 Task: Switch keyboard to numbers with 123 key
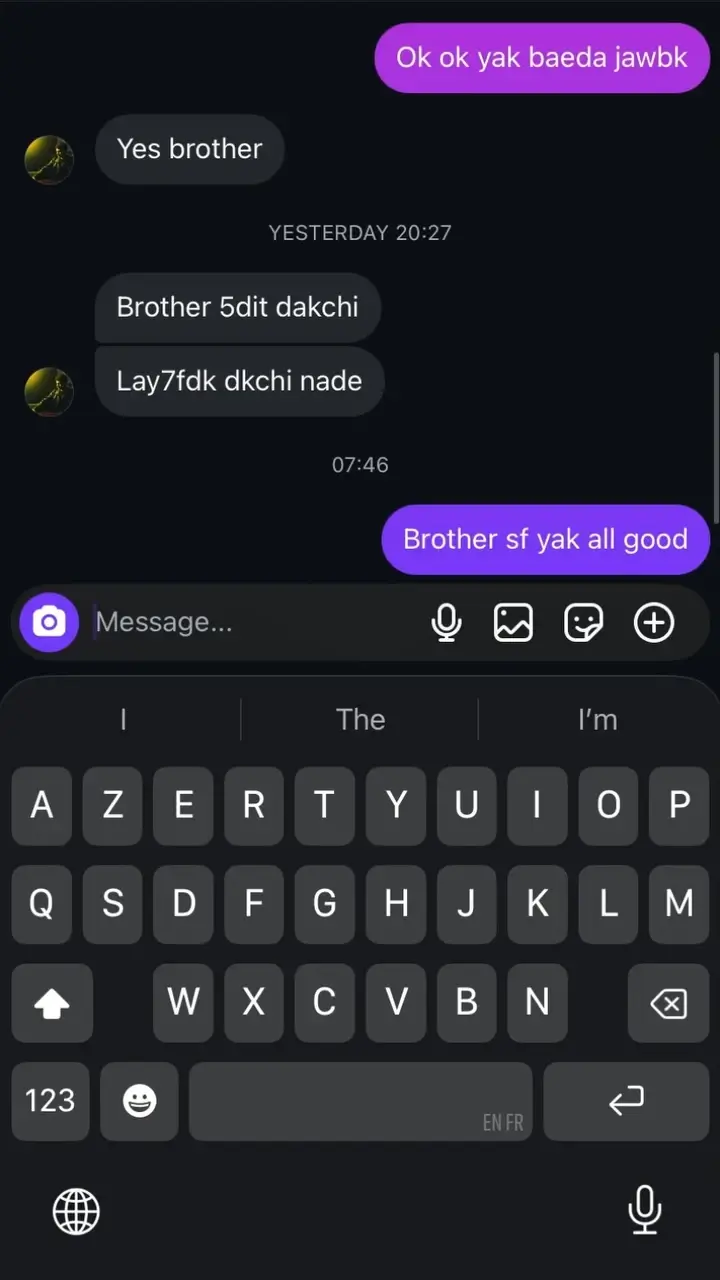tap(50, 1101)
